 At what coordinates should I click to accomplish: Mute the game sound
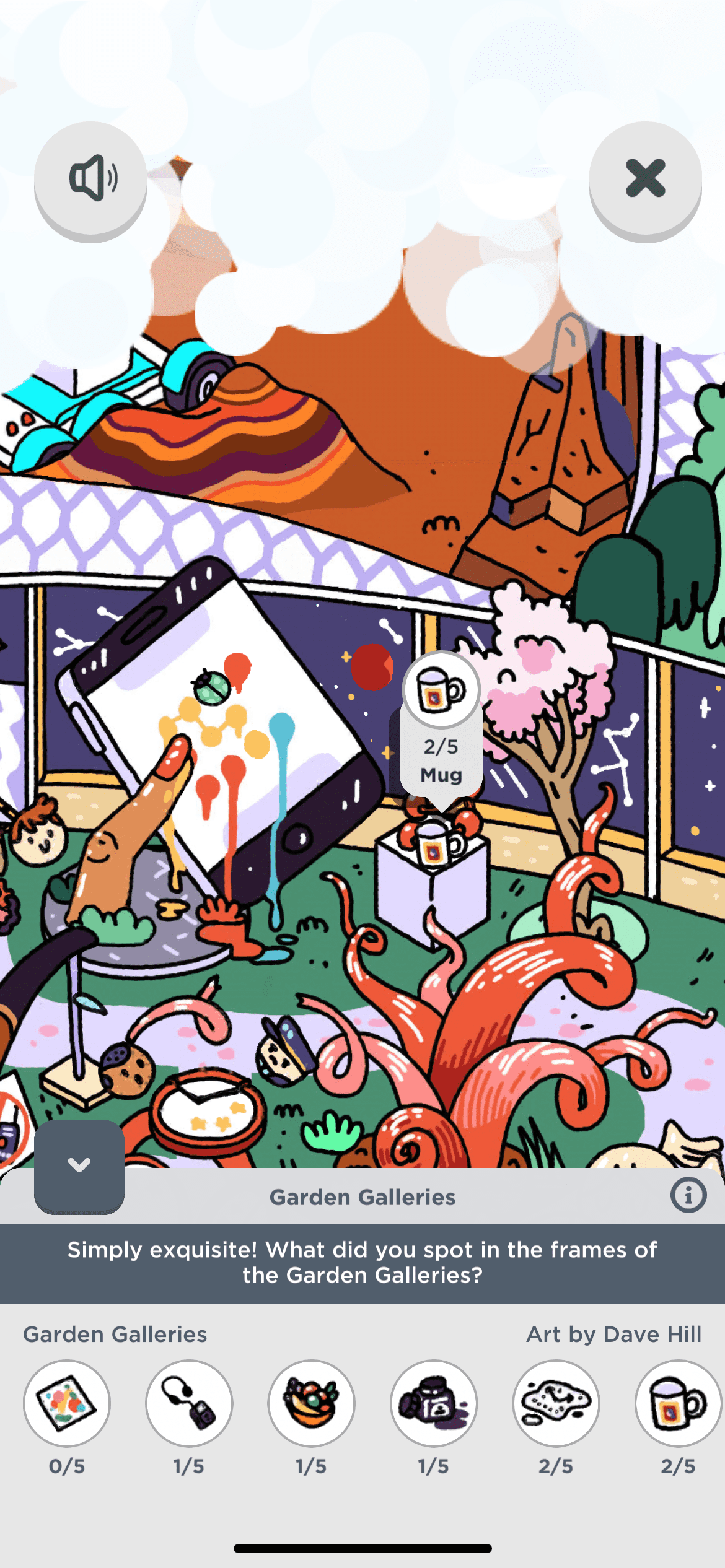click(x=90, y=179)
